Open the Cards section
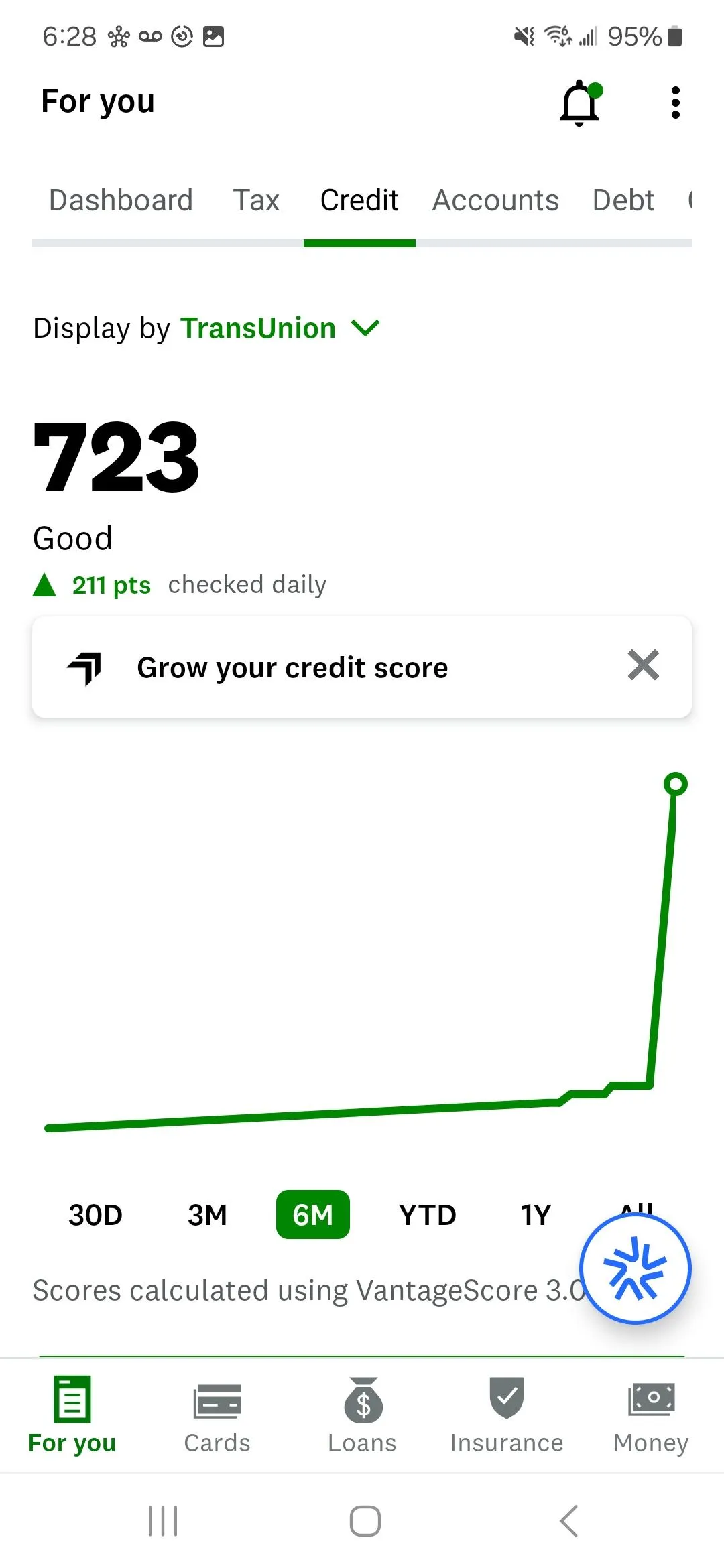Screen dimensions: 724x1568 click(x=217, y=1415)
